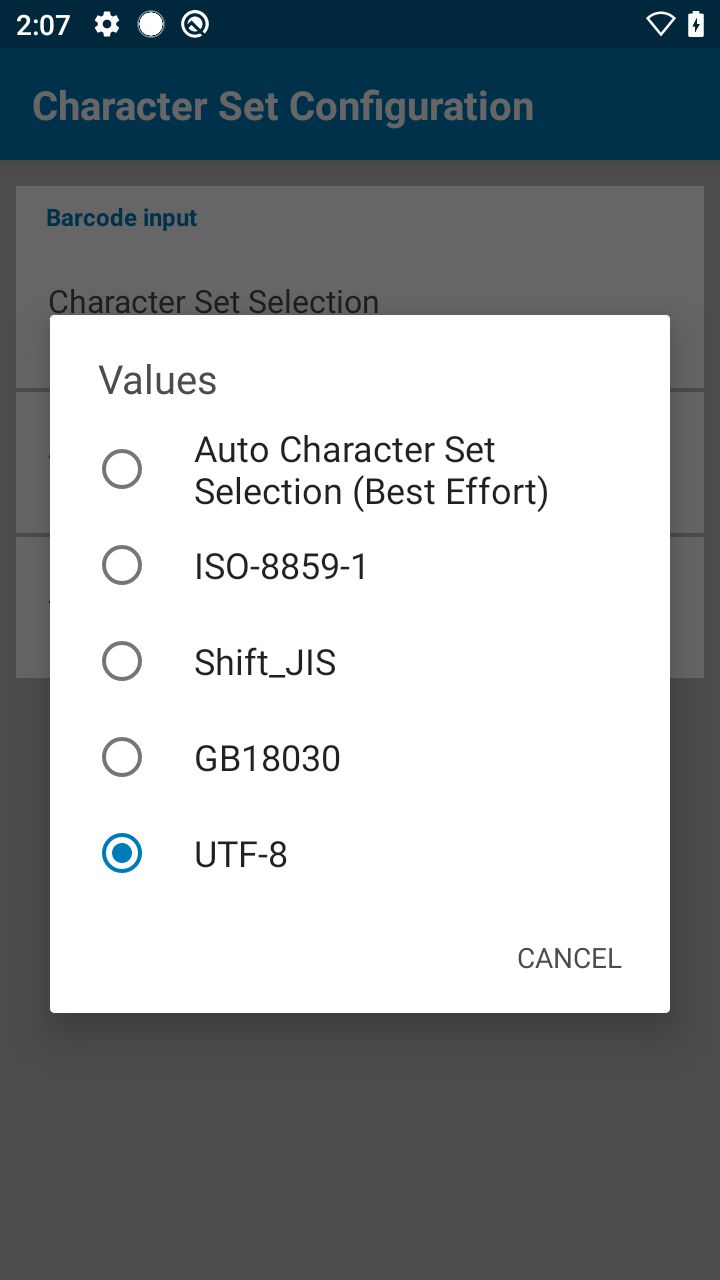Open the Android Q notification icon
The width and height of the screenshot is (720, 1280).
coord(196,23)
